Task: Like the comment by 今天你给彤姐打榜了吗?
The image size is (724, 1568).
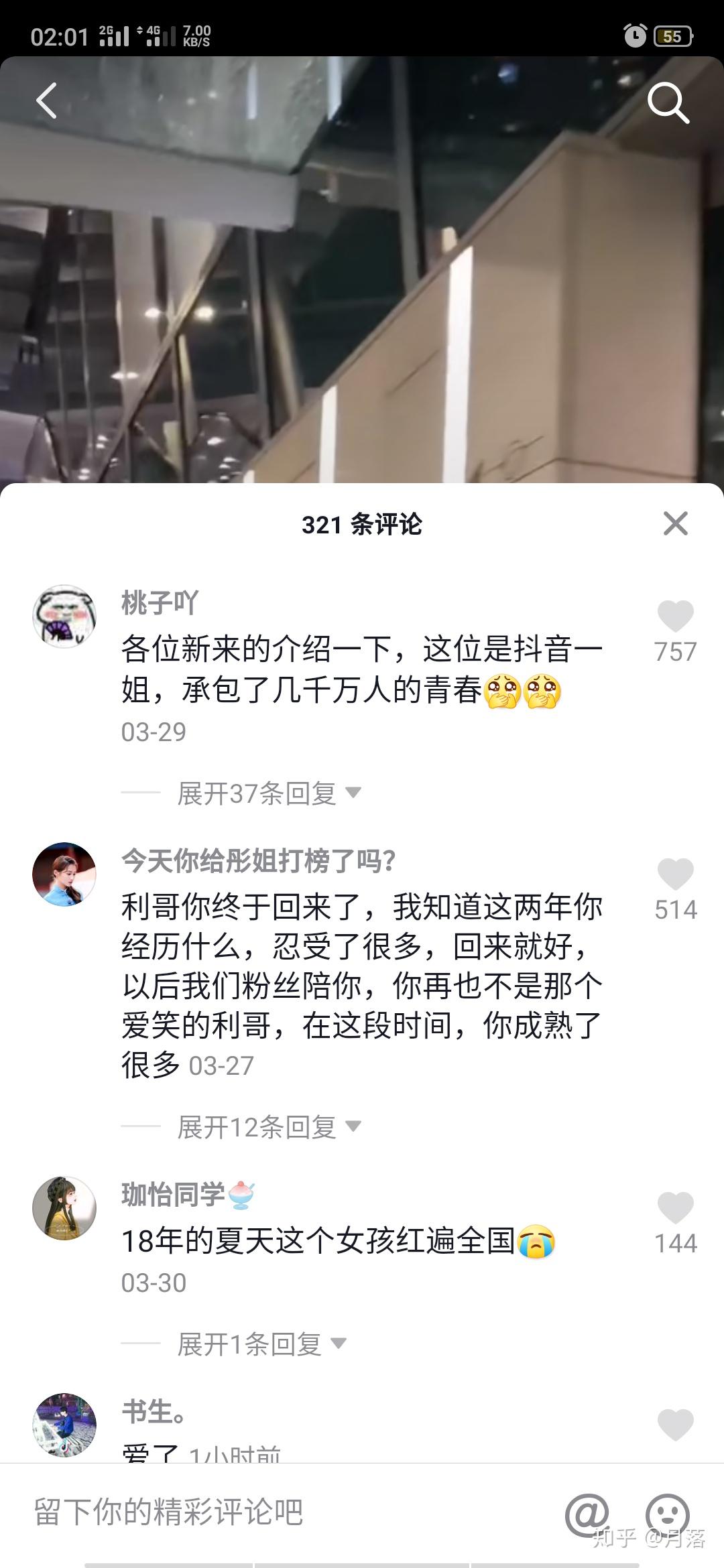Action: point(675,874)
